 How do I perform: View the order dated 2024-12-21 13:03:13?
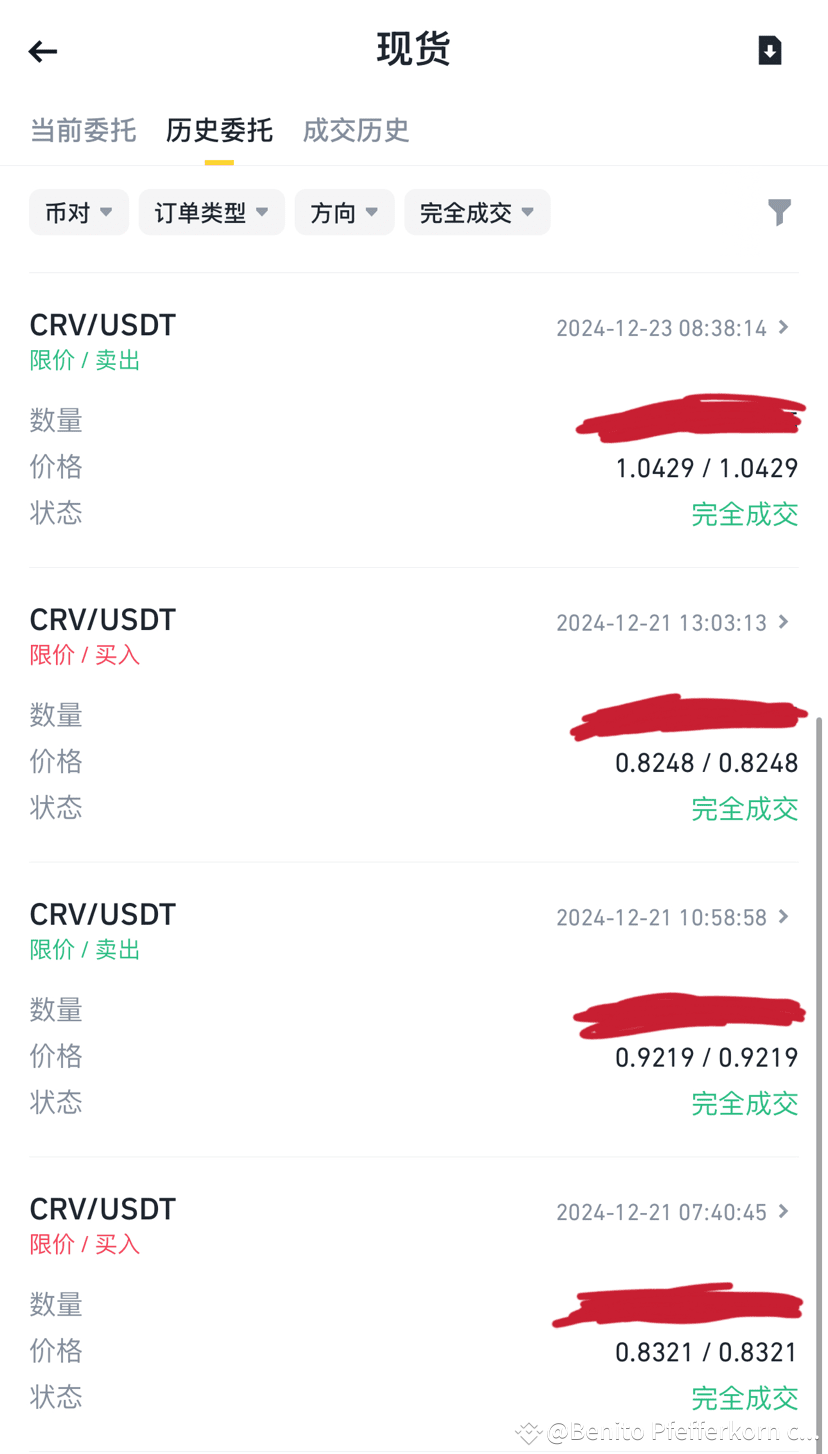tap(672, 623)
